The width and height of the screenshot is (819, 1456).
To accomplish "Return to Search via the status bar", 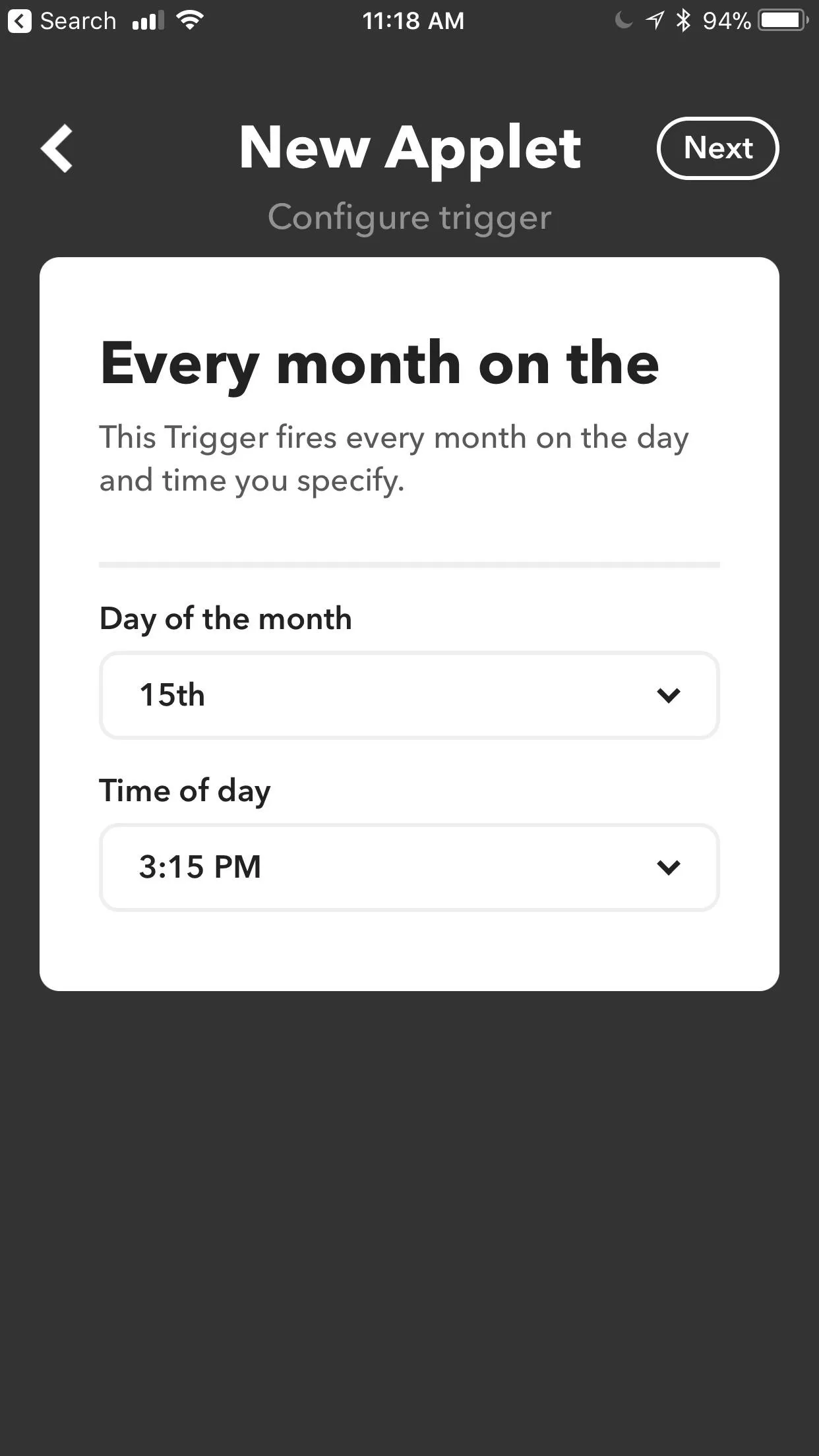I will [x=62, y=21].
